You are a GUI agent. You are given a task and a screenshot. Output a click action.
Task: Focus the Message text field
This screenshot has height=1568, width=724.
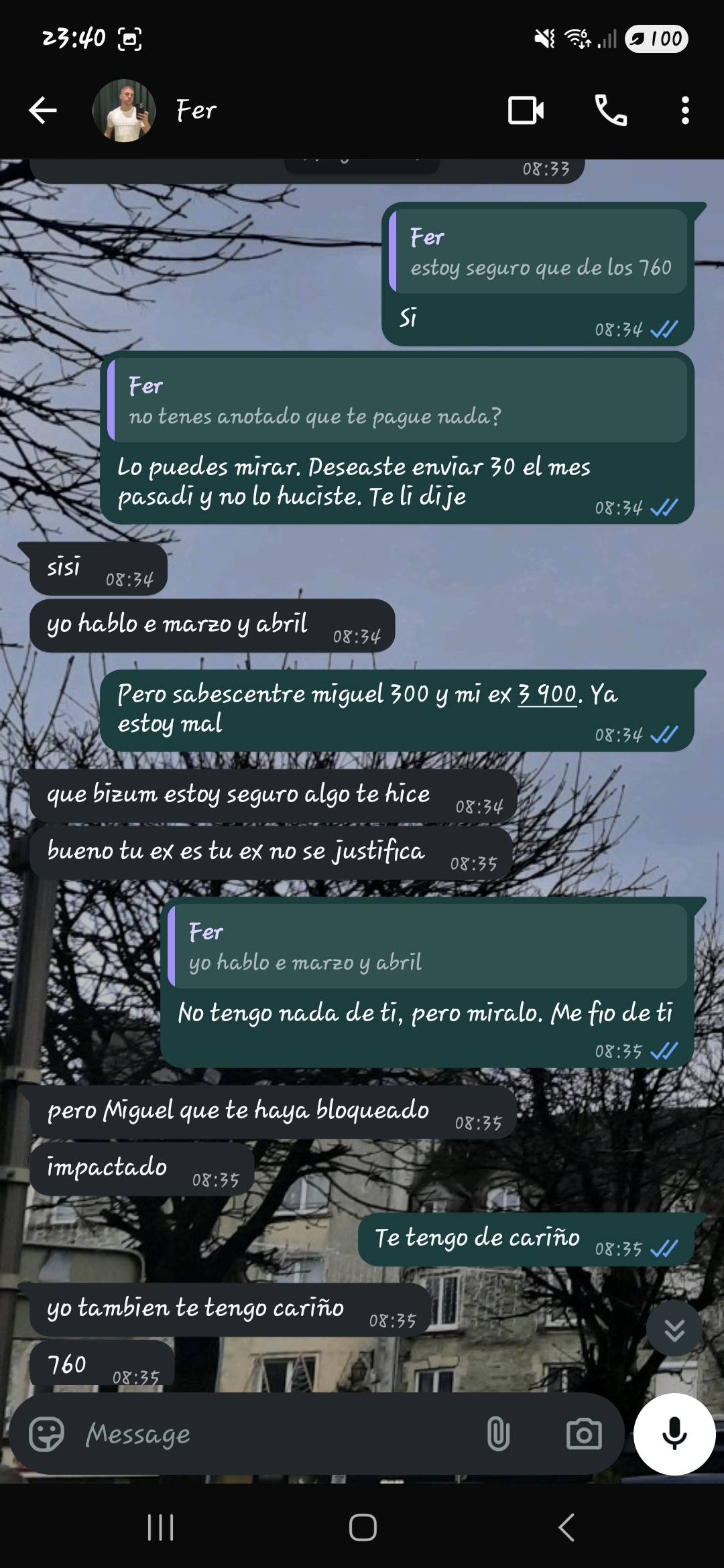click(268, 1434)
